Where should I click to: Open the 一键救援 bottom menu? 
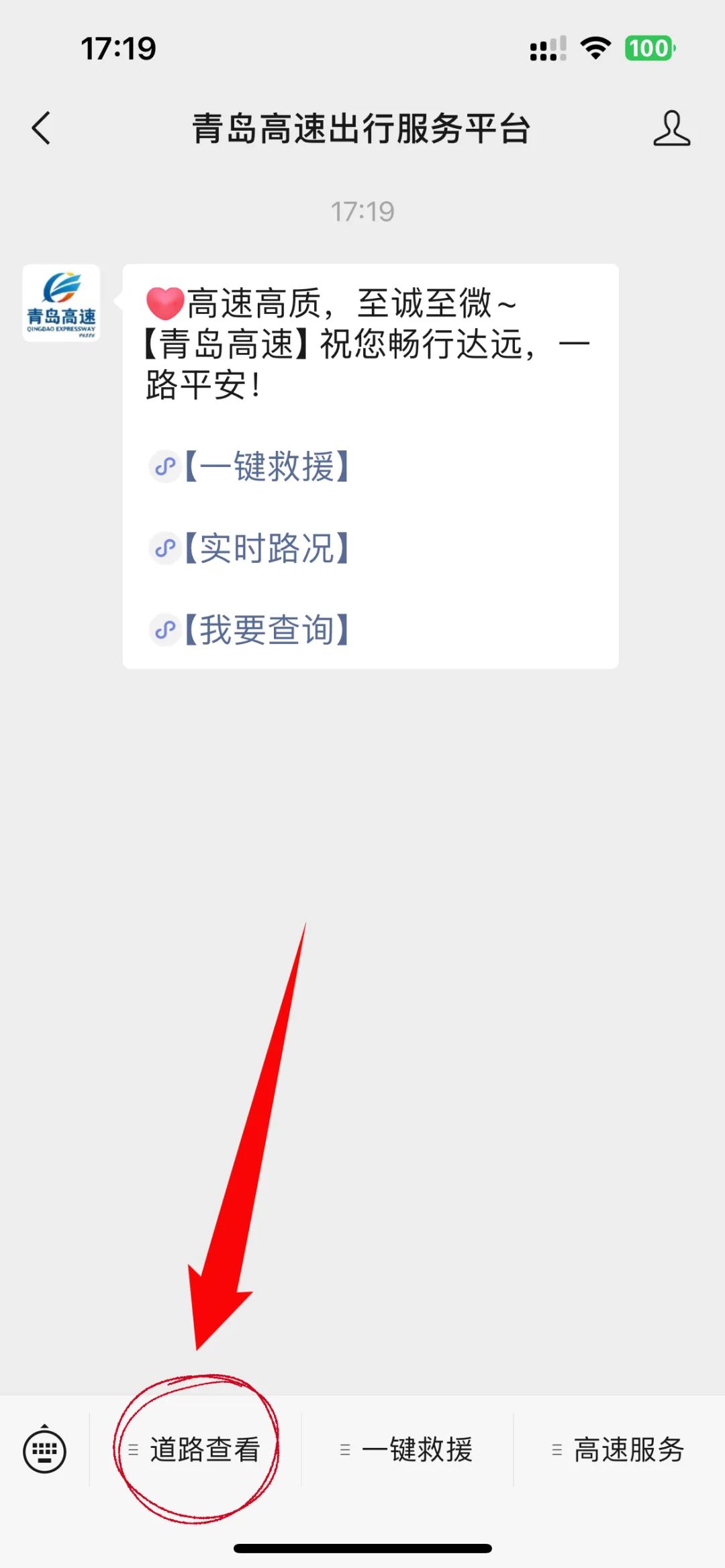pyautogui.click(x=407, y=1450)
